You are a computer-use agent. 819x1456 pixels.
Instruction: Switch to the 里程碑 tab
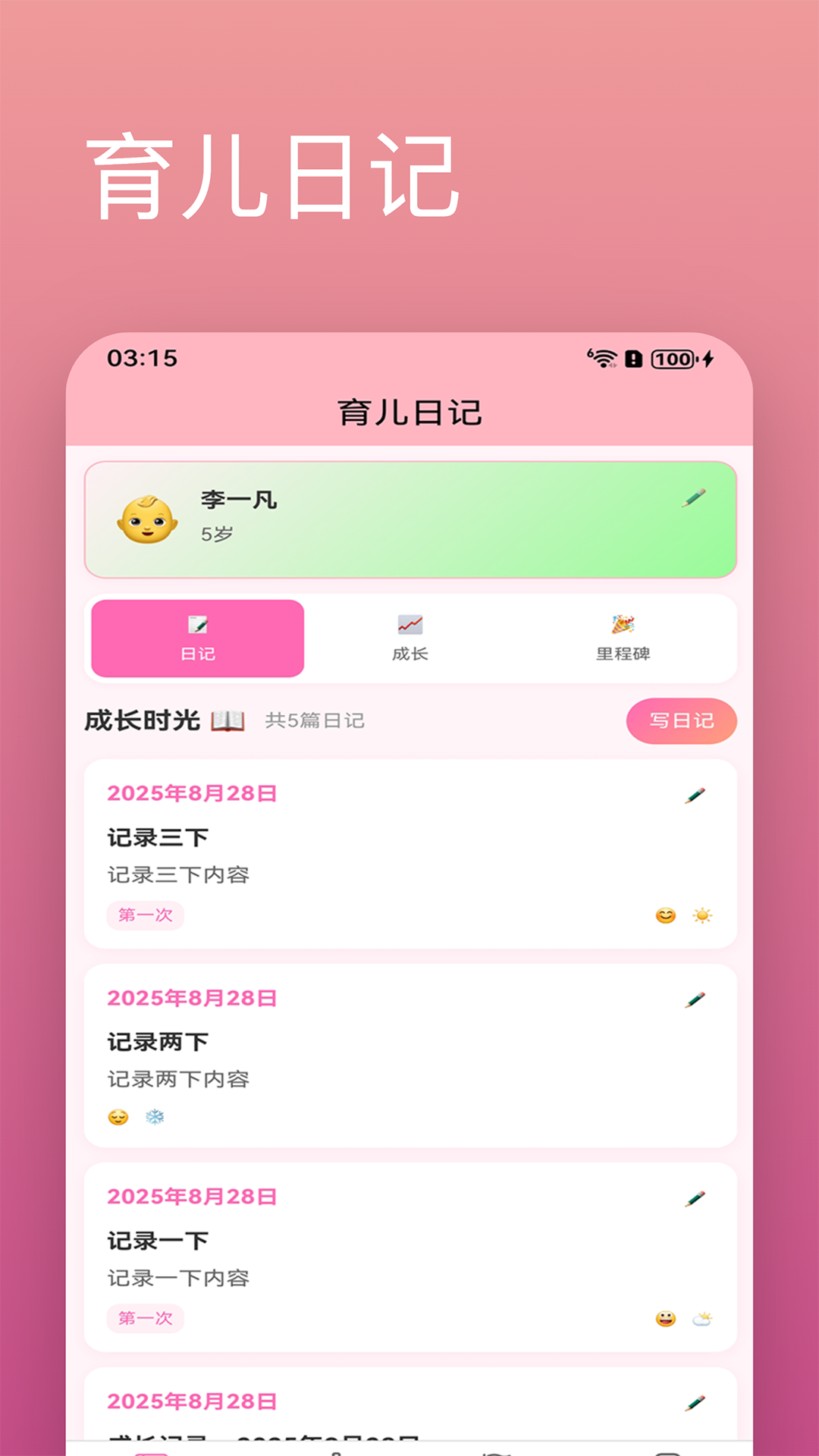[x=622, y=638]
